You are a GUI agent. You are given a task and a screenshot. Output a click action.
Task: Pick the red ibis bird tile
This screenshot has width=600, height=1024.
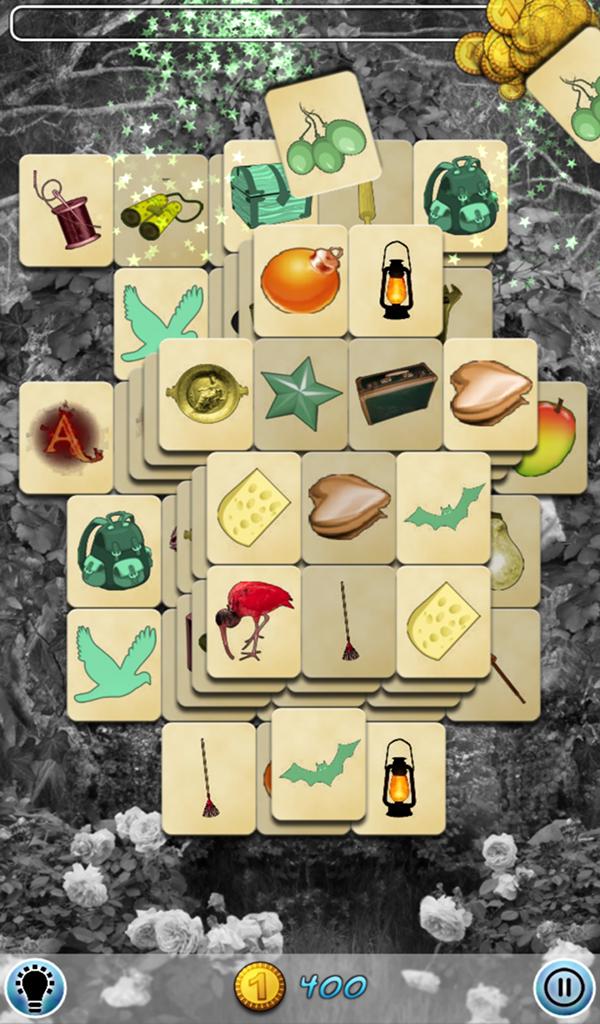253,620
